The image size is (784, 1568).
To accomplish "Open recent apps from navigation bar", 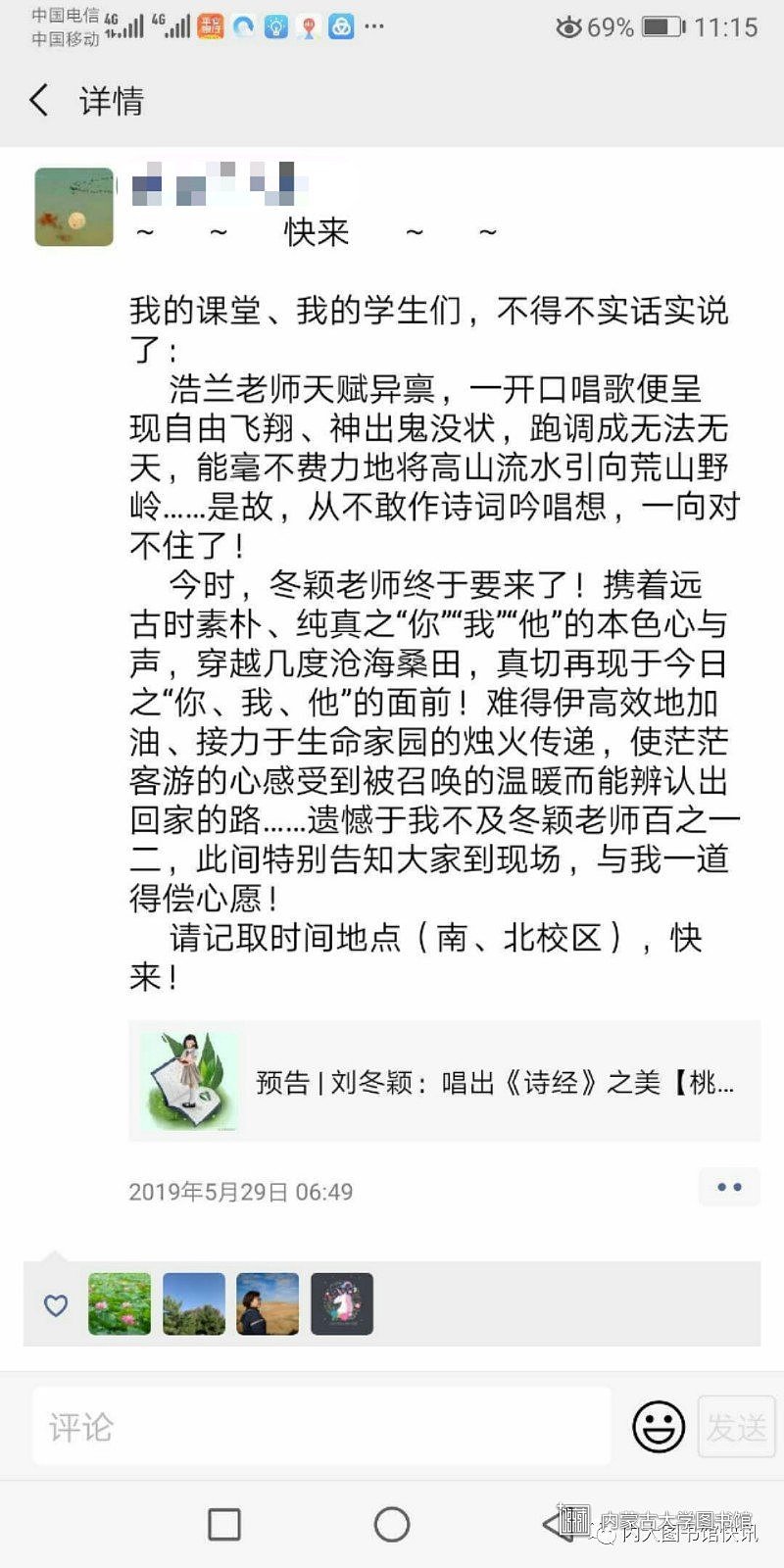I will (x=224, y=1524).
